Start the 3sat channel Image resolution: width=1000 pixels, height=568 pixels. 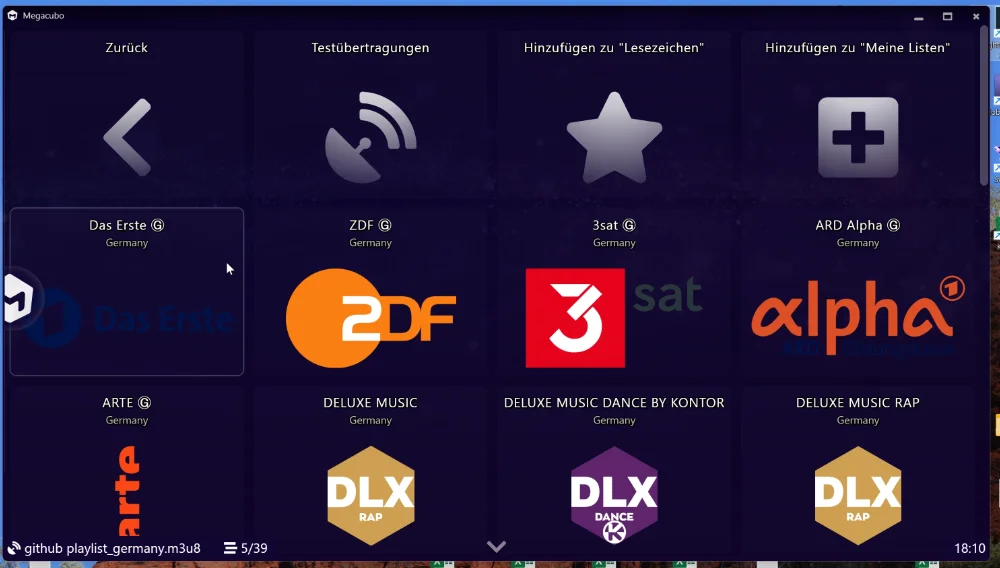(x=614, y=292)
